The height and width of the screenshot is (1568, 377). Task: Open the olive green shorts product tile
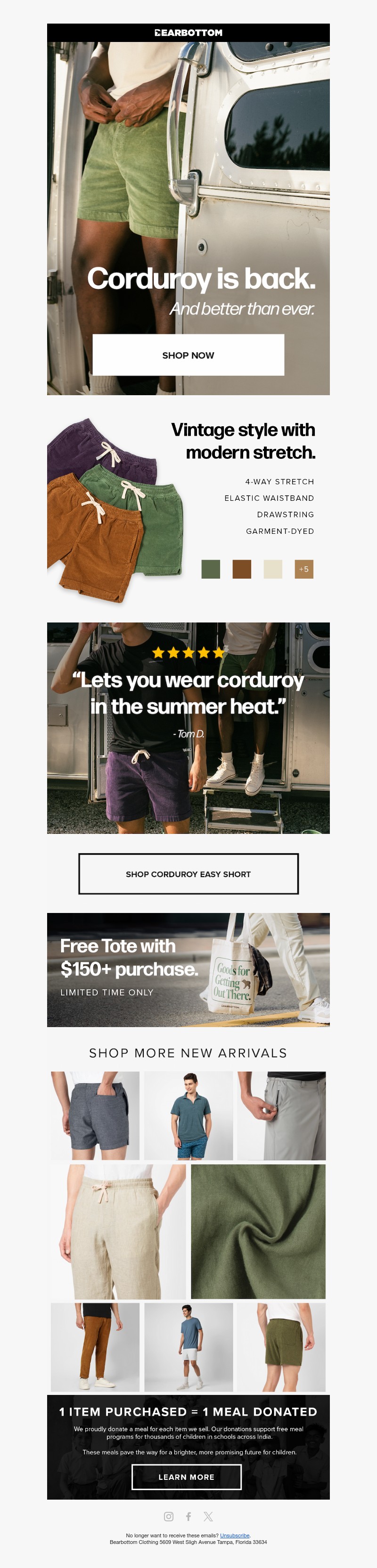pyautogui.click(x=281, y=1347)
